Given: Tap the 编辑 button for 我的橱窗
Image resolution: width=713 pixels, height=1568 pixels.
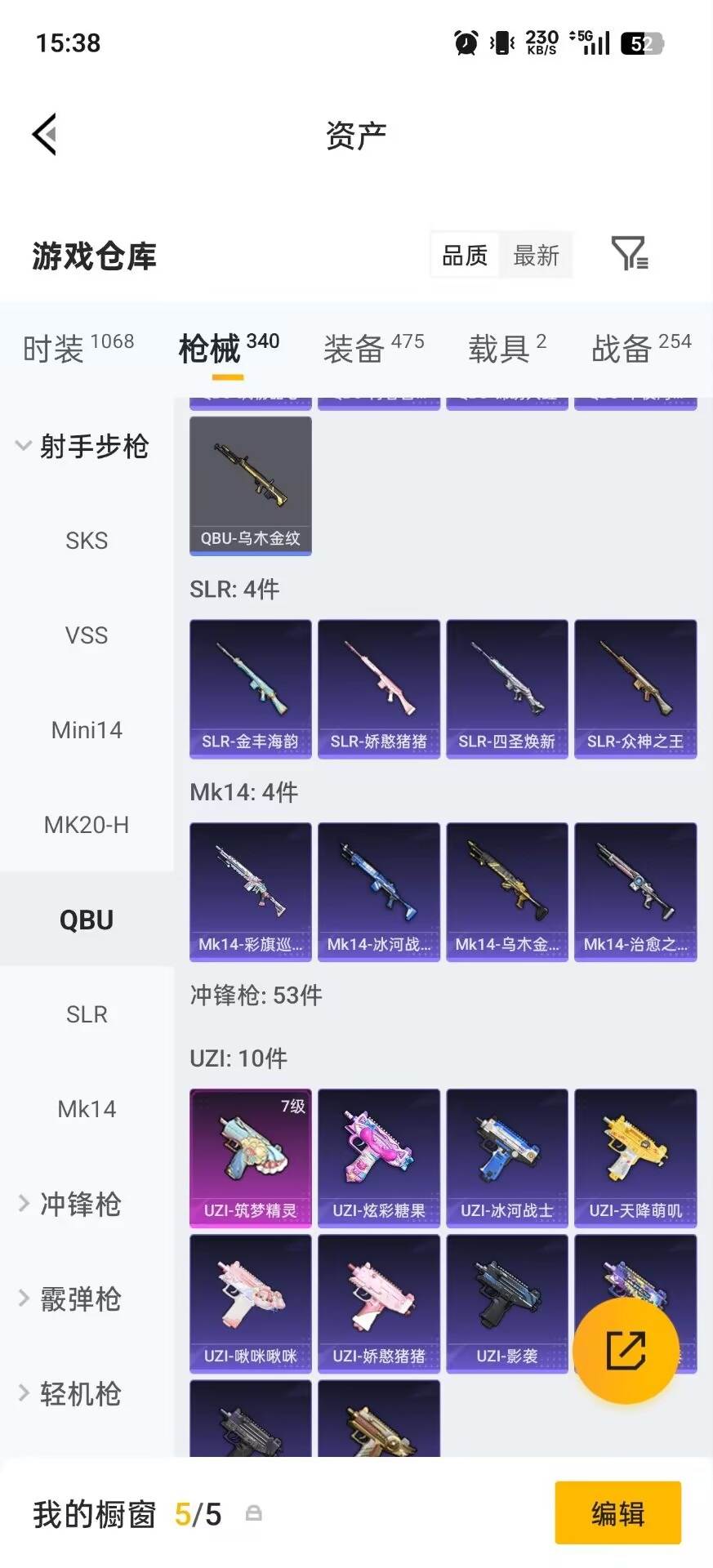Looking at the screenshot, I should coord(618,1513).
